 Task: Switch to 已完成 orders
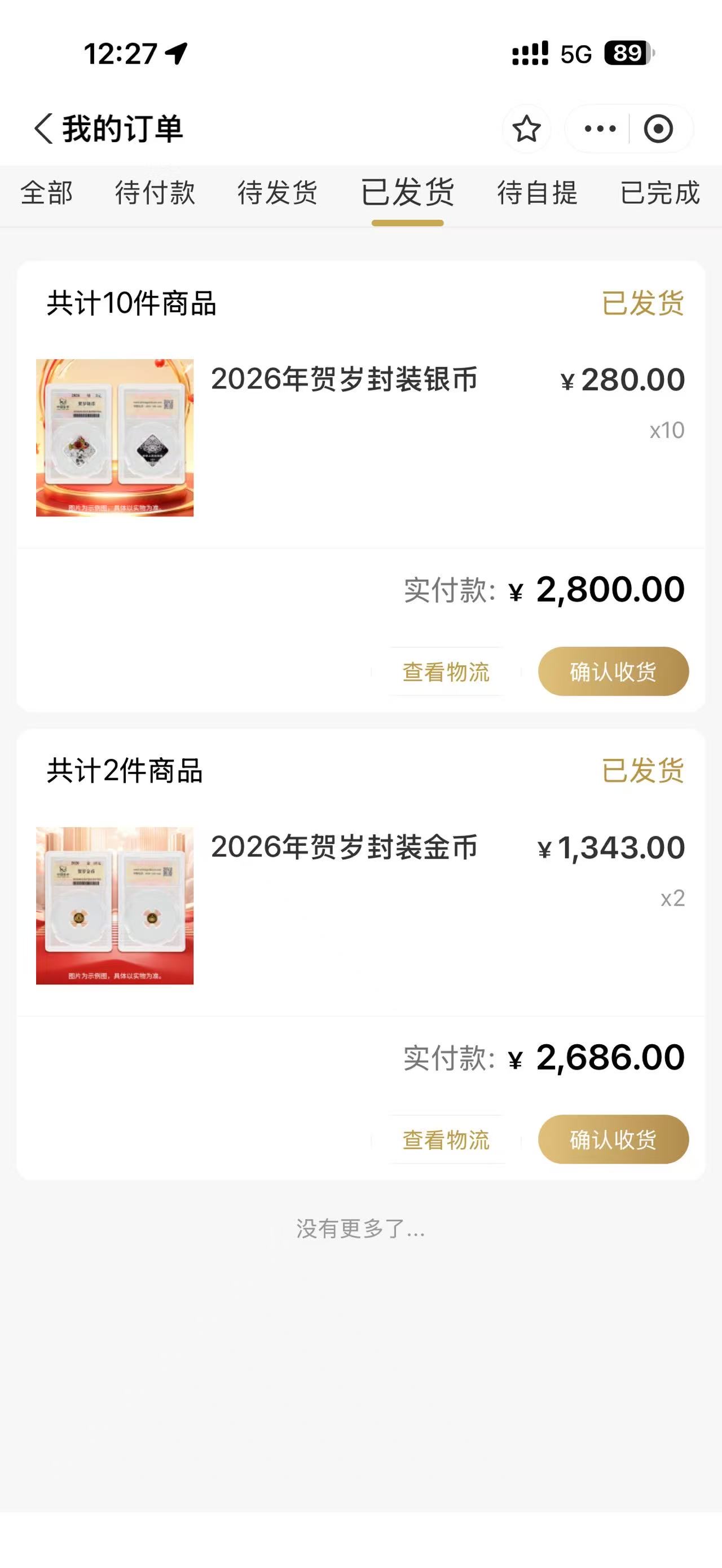pos(660,193)
